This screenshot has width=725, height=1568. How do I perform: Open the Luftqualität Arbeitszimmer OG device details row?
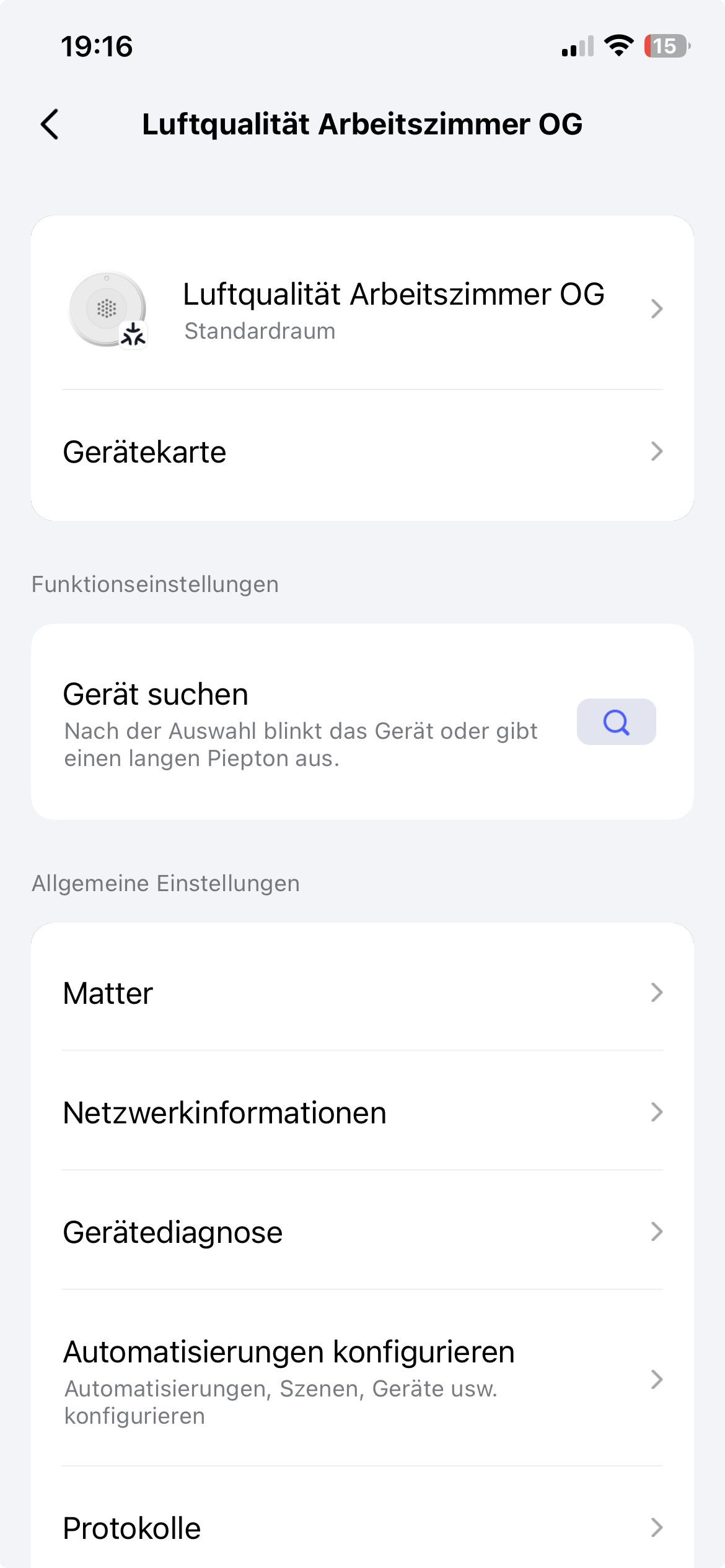click(x=362, y=308)
